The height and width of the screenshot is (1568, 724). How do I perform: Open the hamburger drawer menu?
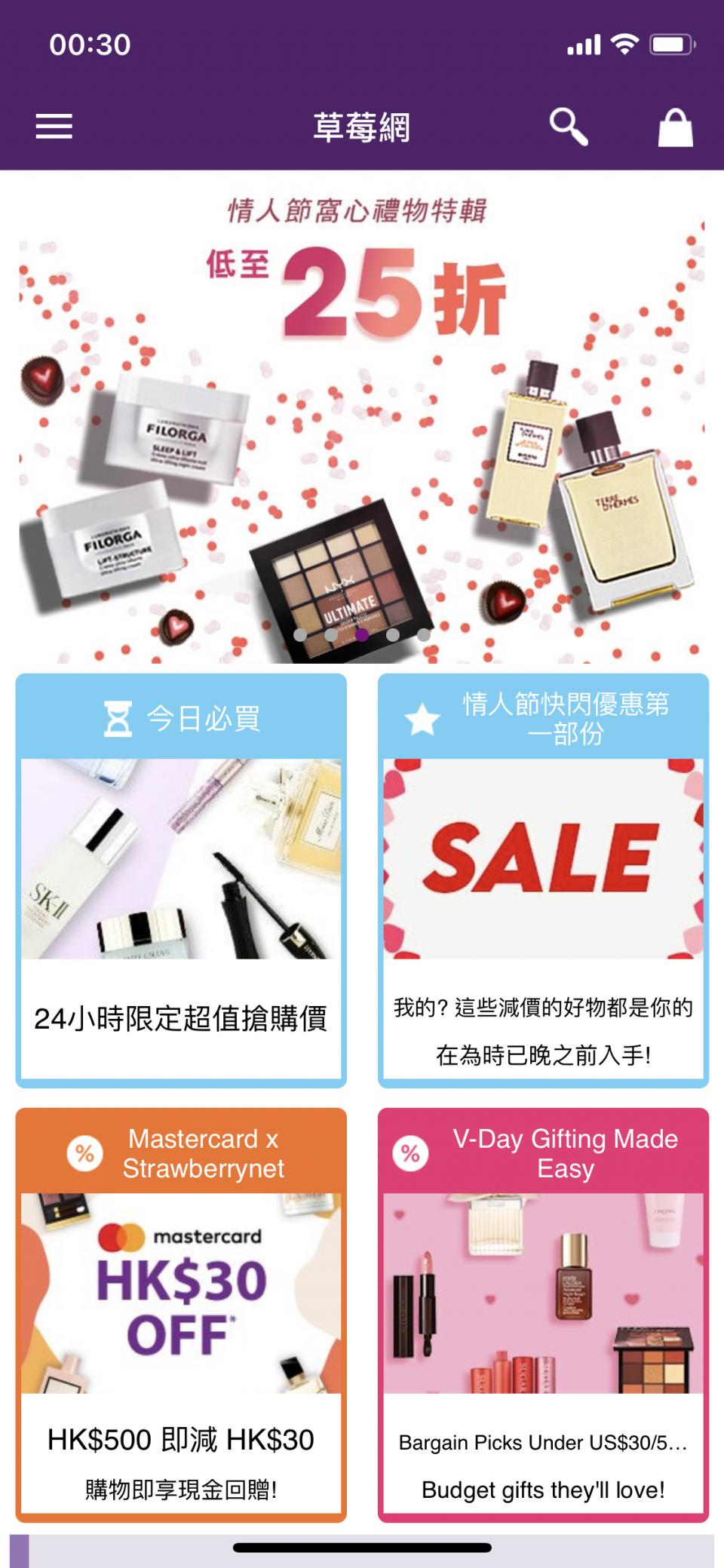(x=54, y=127)
